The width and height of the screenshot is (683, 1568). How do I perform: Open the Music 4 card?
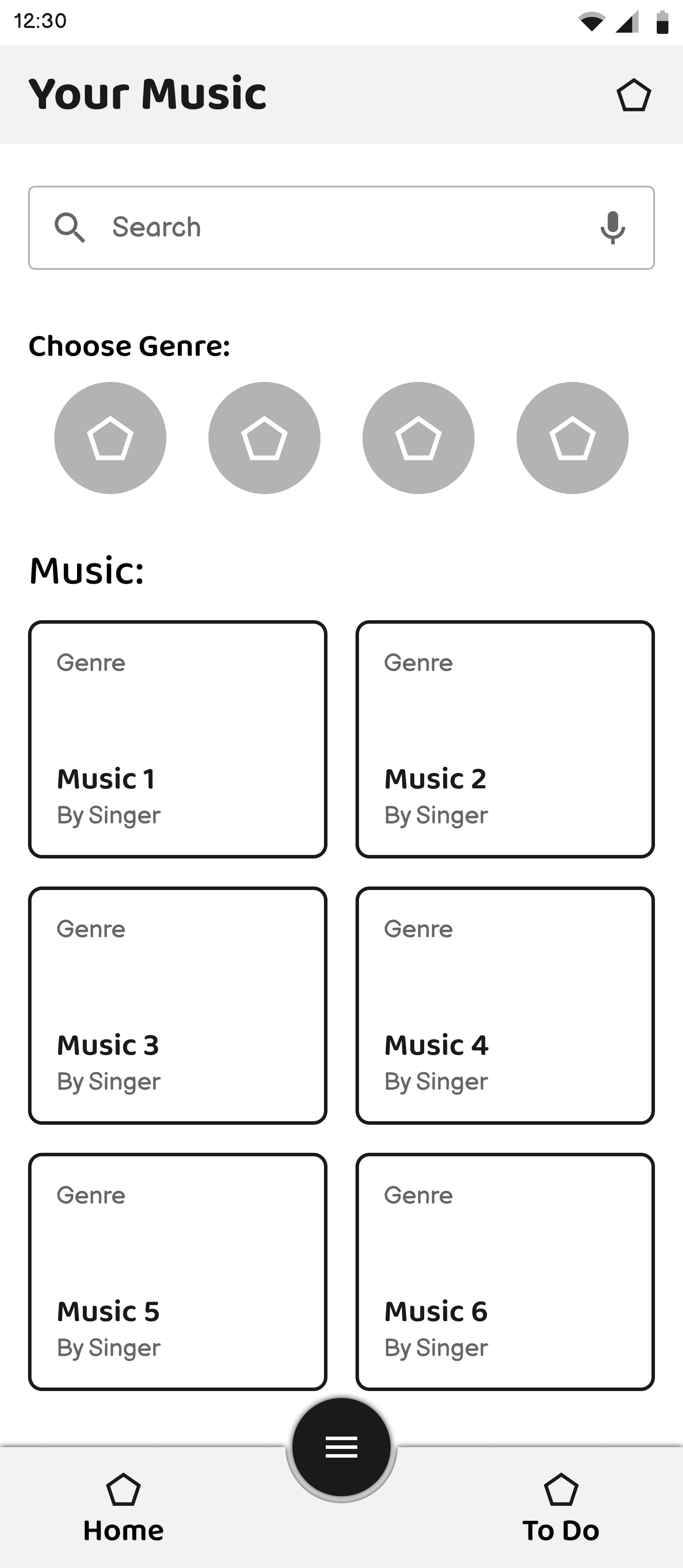point(505,1004)
